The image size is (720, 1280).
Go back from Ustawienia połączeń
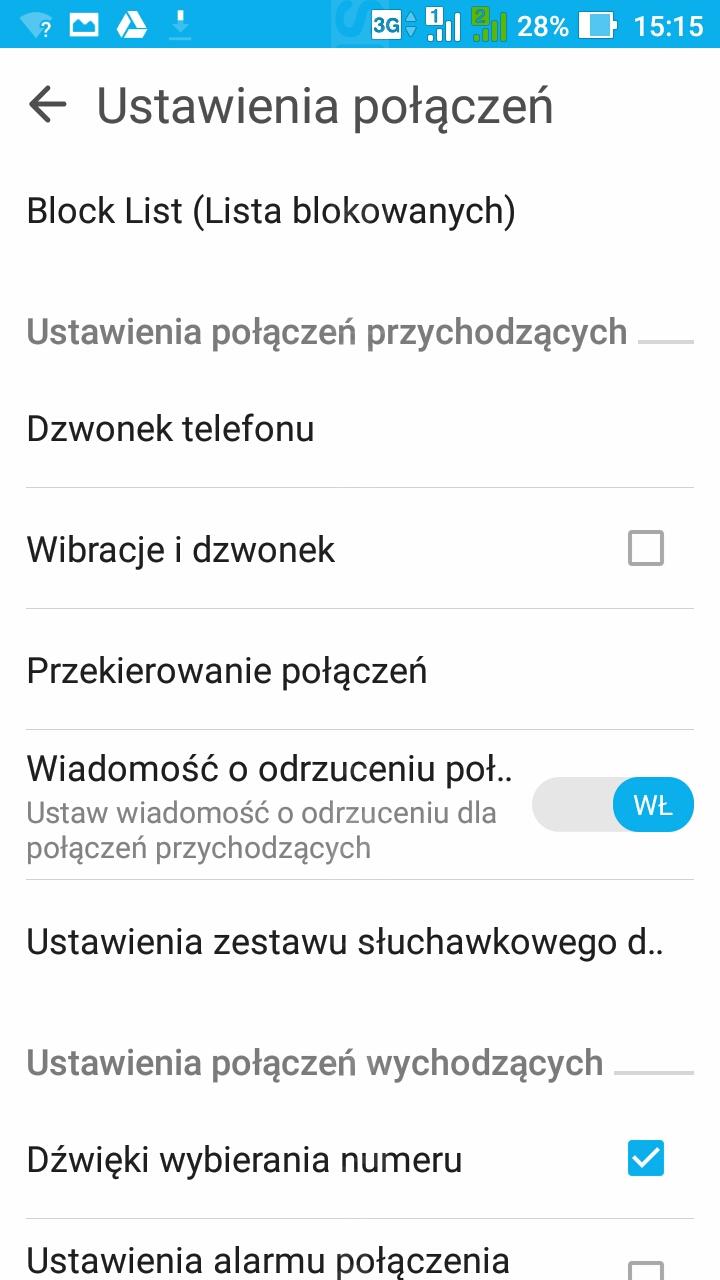[x=47, y=105]
